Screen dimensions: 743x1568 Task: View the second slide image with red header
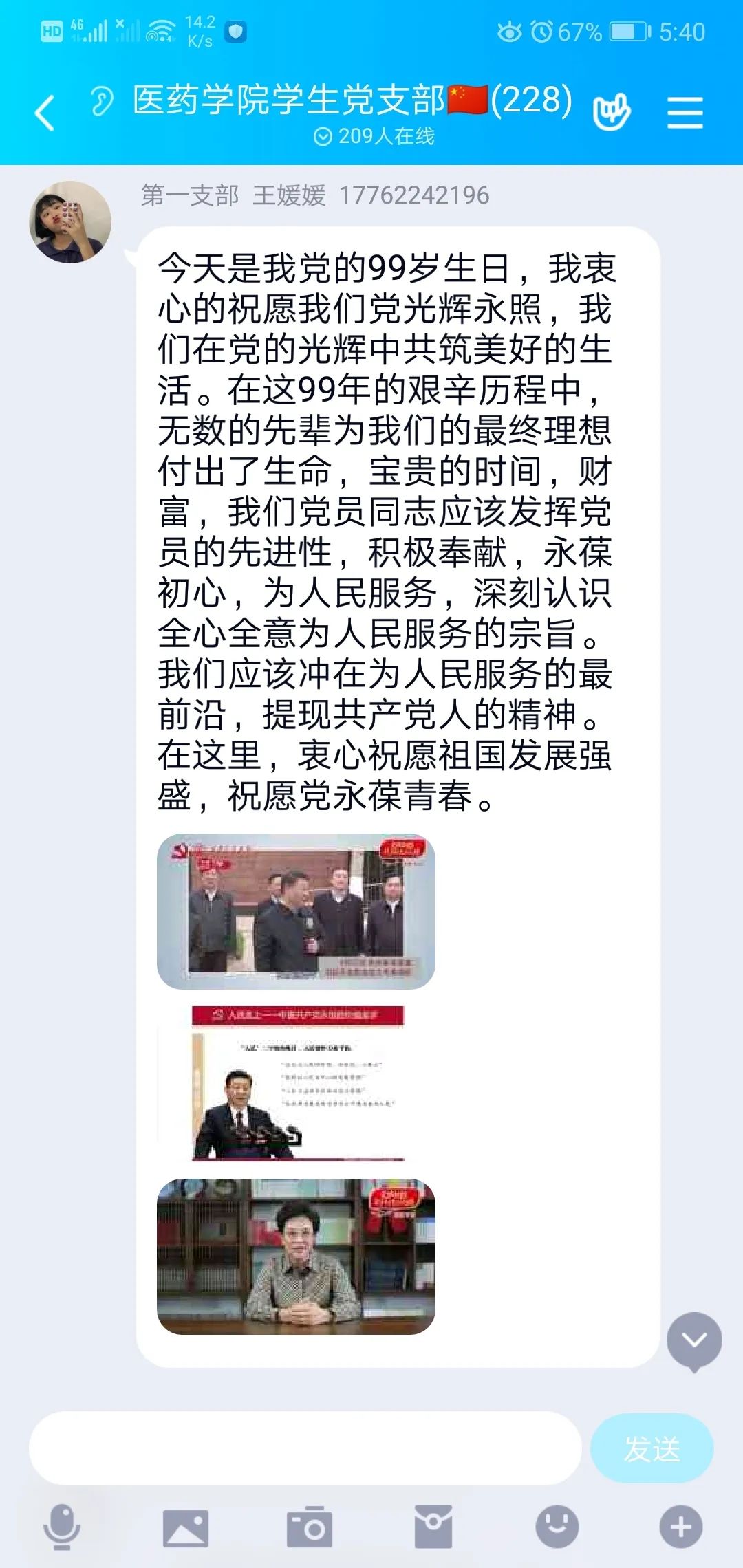[x=296, y=1083]
